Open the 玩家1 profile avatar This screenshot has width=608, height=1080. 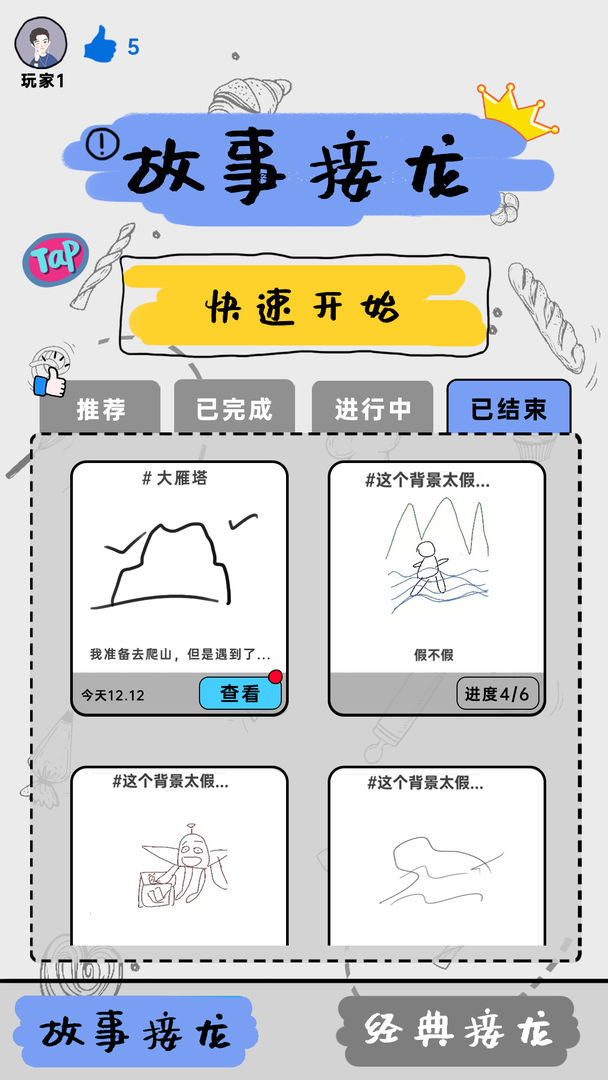41,44
